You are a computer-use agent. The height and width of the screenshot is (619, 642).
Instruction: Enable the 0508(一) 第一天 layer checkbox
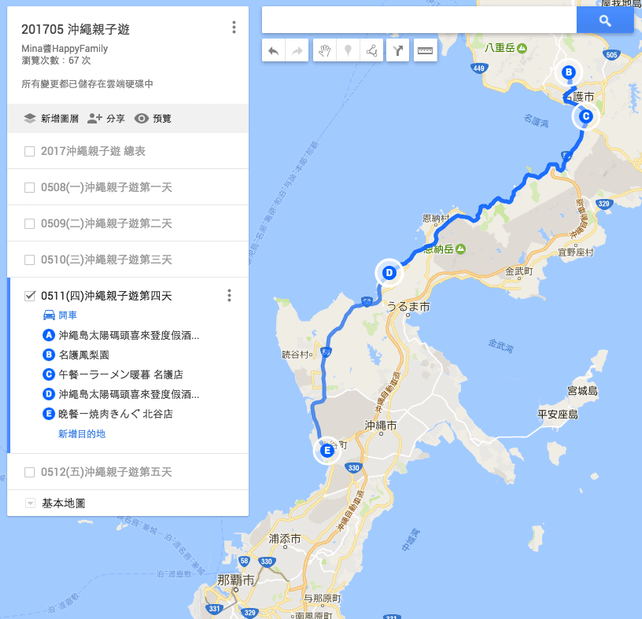point(29,188)
